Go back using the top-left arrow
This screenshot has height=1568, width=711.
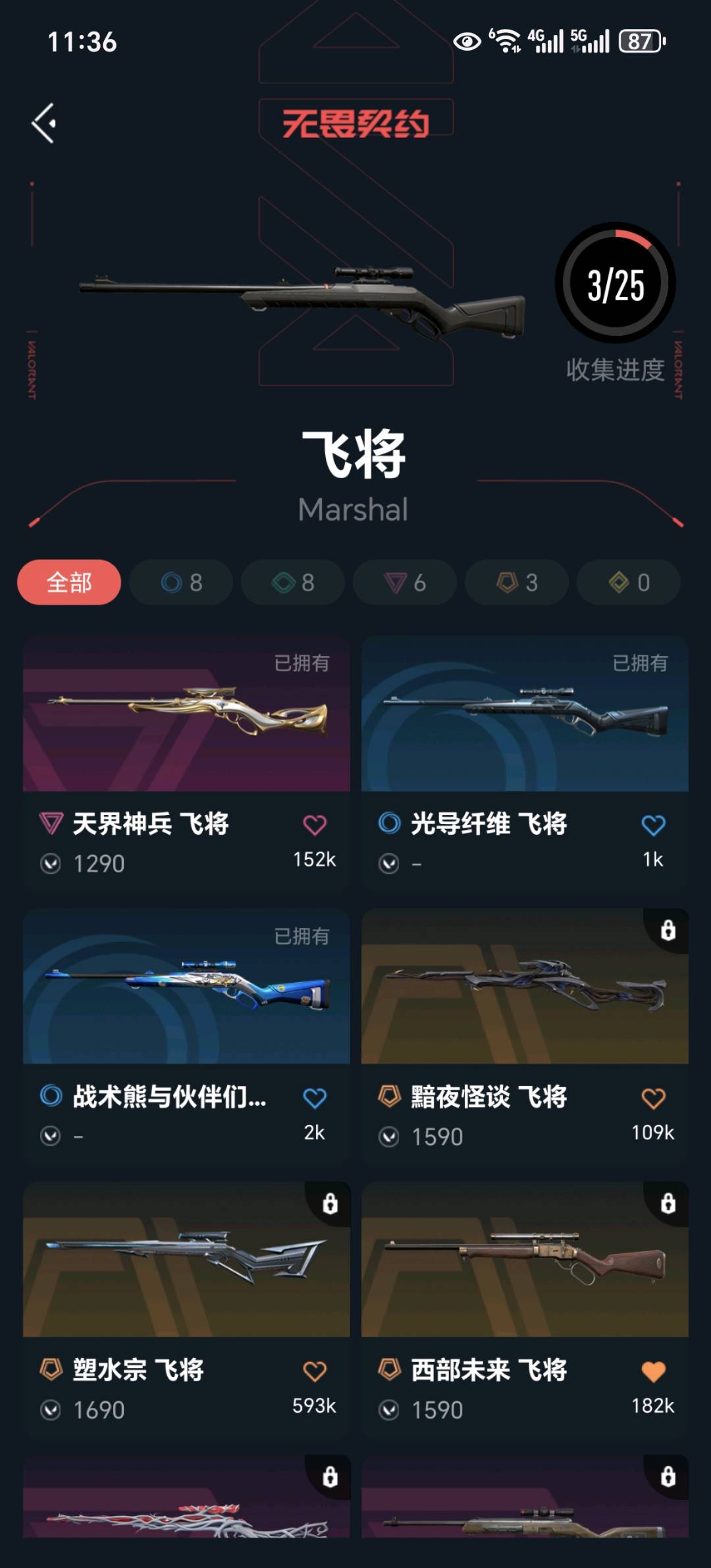[x=44, y=123]
